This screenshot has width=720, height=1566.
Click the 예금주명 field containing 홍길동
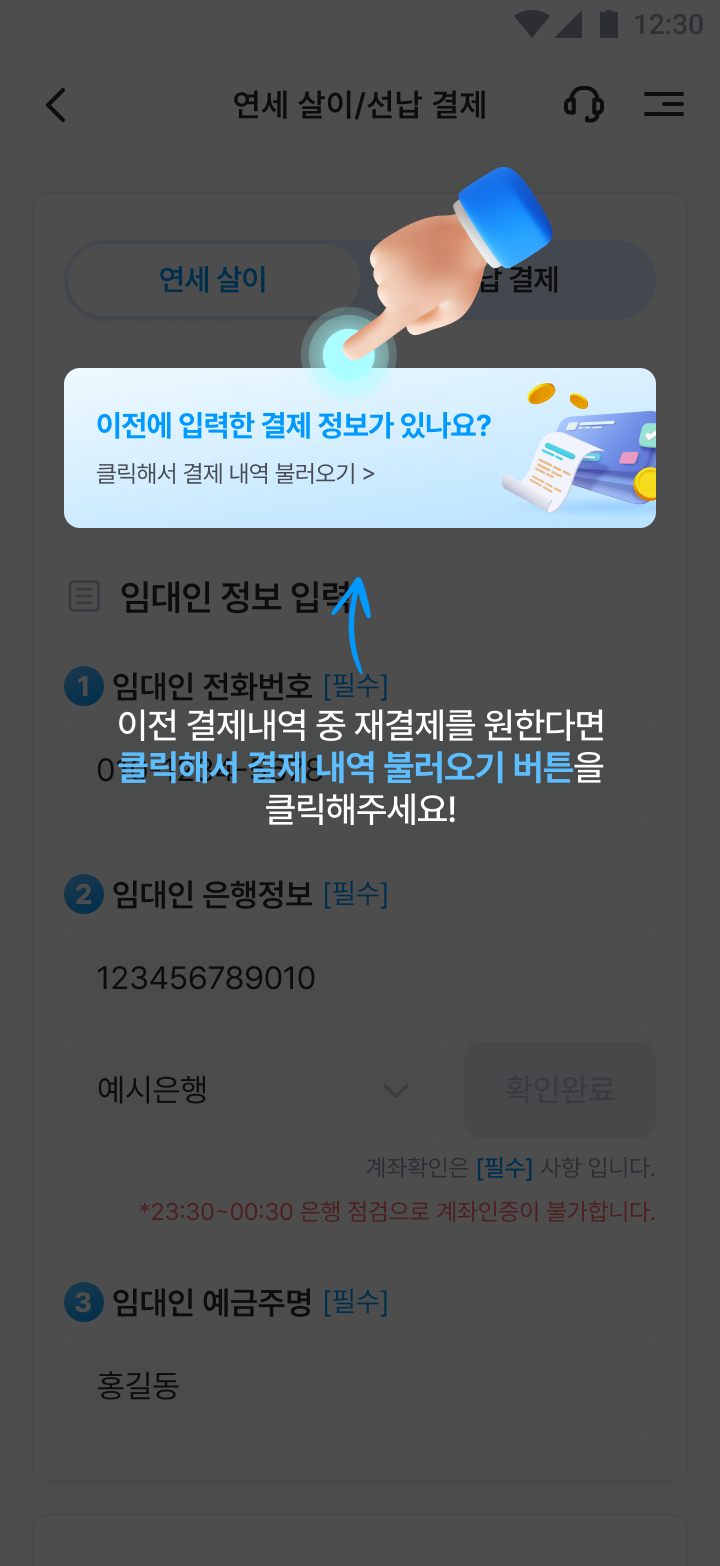(360, 1386)
